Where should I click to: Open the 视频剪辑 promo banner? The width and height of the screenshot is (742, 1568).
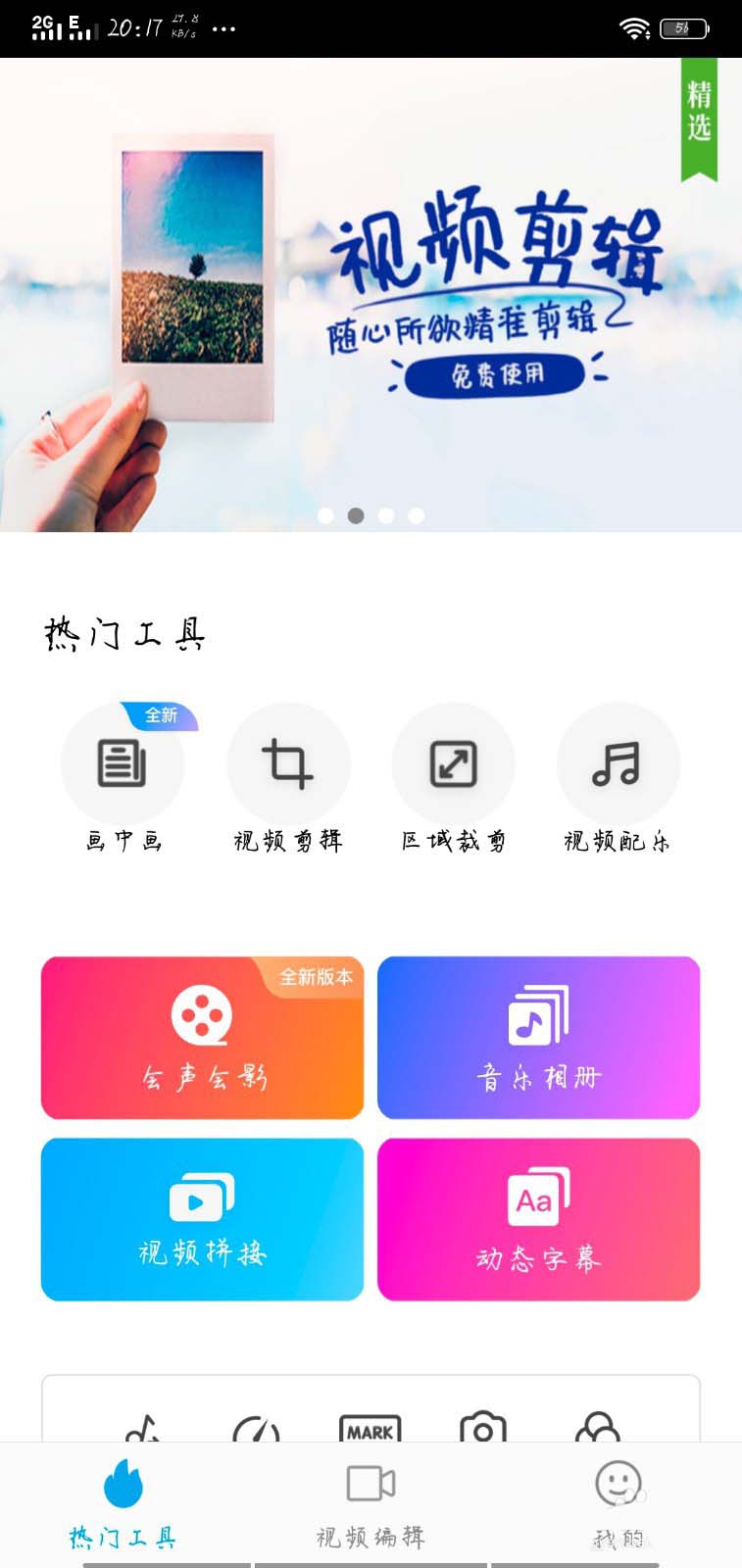coord(371,294)
